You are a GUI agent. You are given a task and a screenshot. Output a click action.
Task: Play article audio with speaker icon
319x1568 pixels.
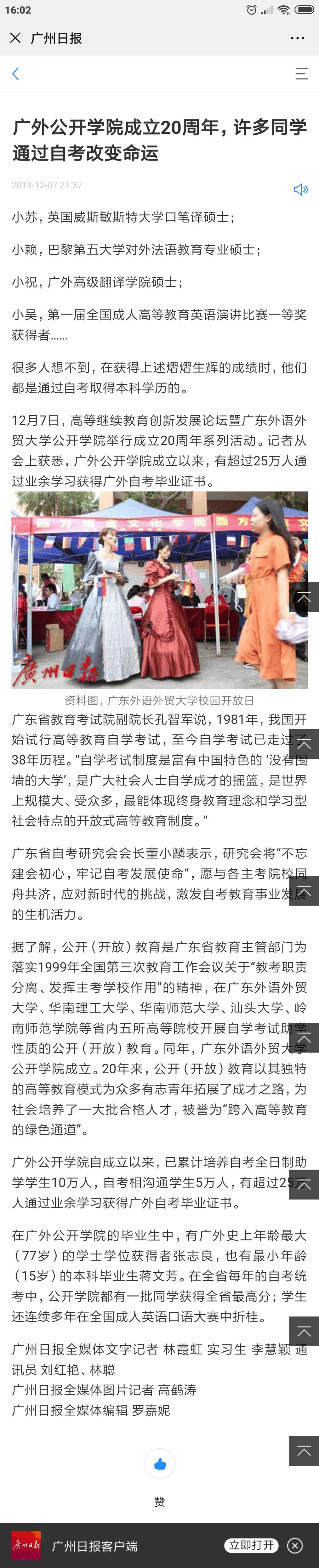pyautogui.click(x=301, y=189)
